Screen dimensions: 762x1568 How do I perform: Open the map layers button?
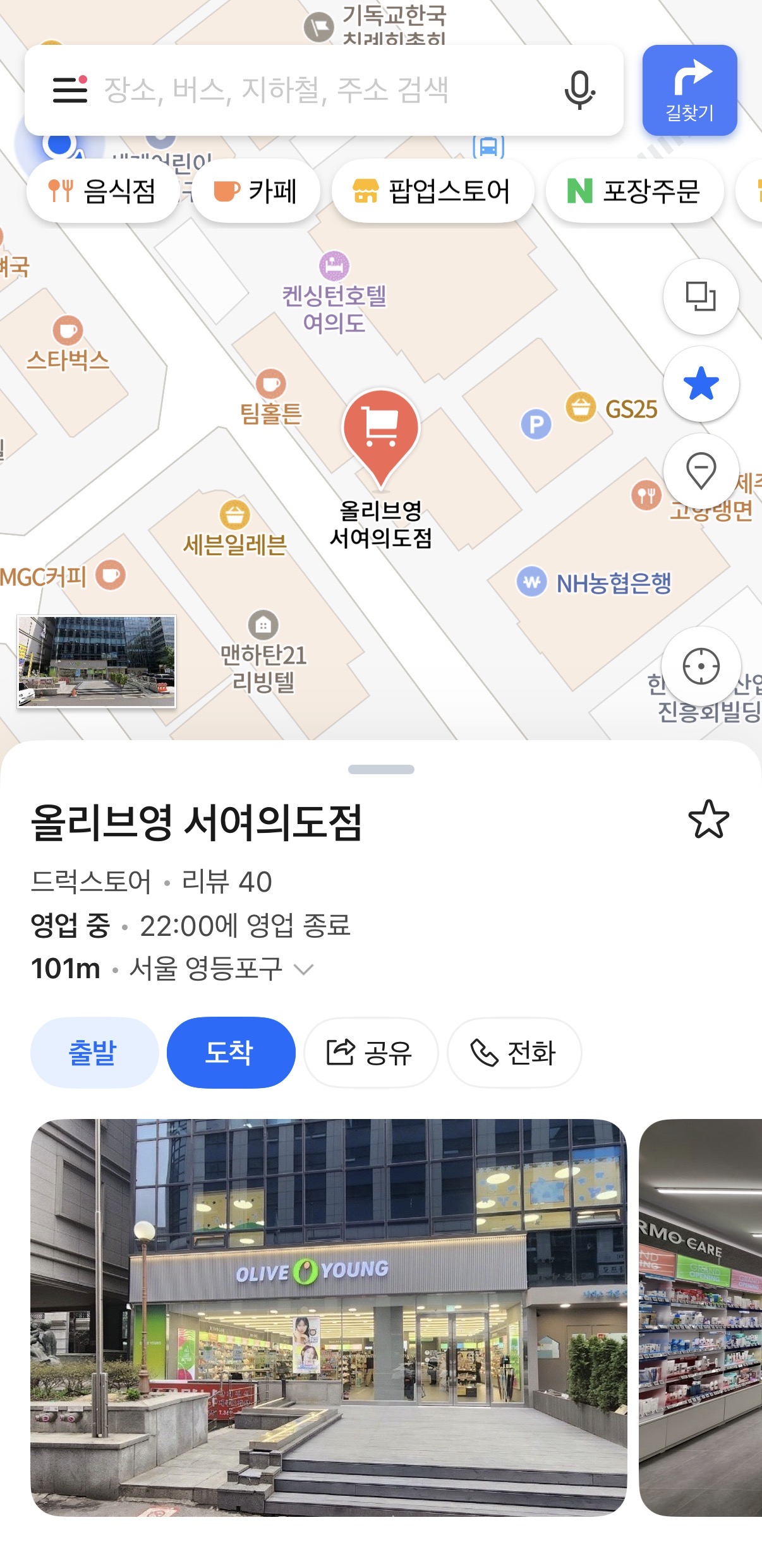point(701,296)
